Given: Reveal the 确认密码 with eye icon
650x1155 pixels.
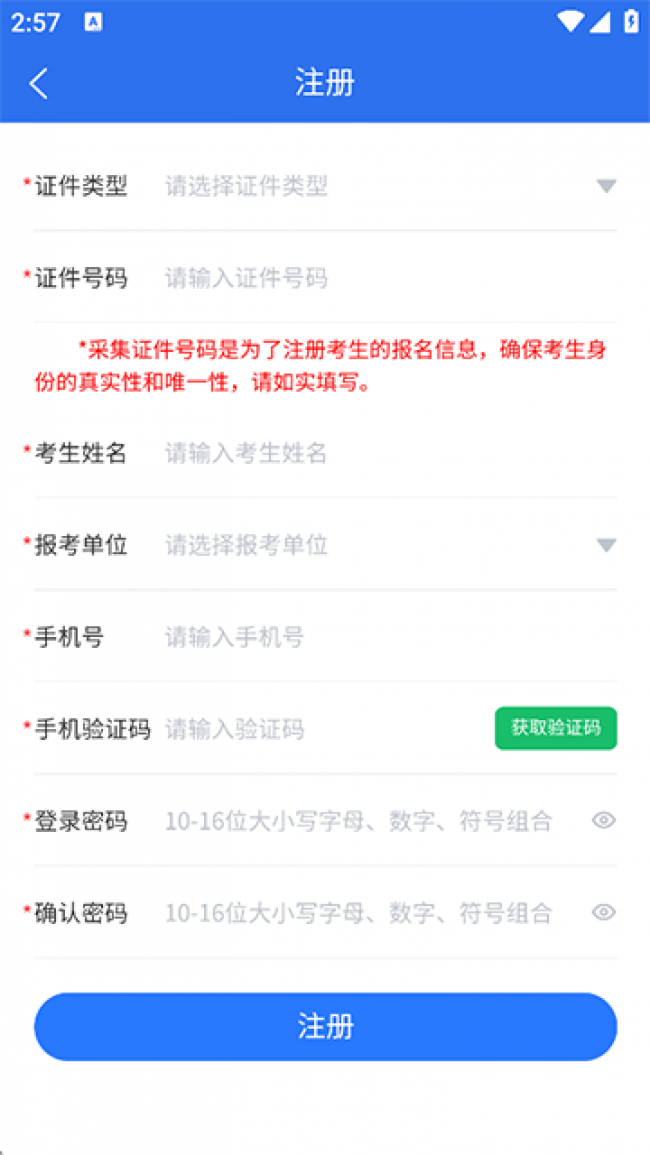Looking at the screenshot, I should pyautogui.click(x=603, y=913).
